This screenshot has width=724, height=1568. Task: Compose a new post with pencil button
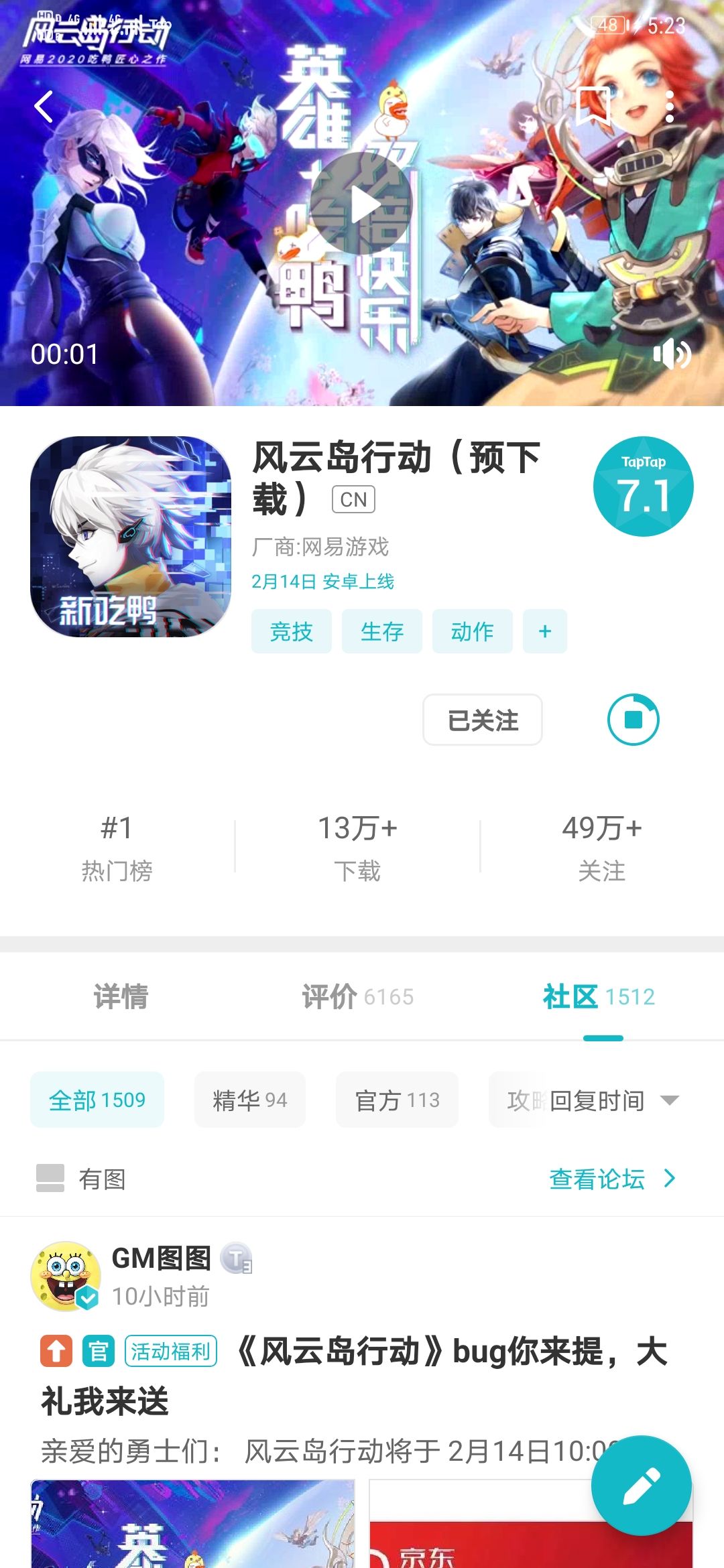(642, 1485)
